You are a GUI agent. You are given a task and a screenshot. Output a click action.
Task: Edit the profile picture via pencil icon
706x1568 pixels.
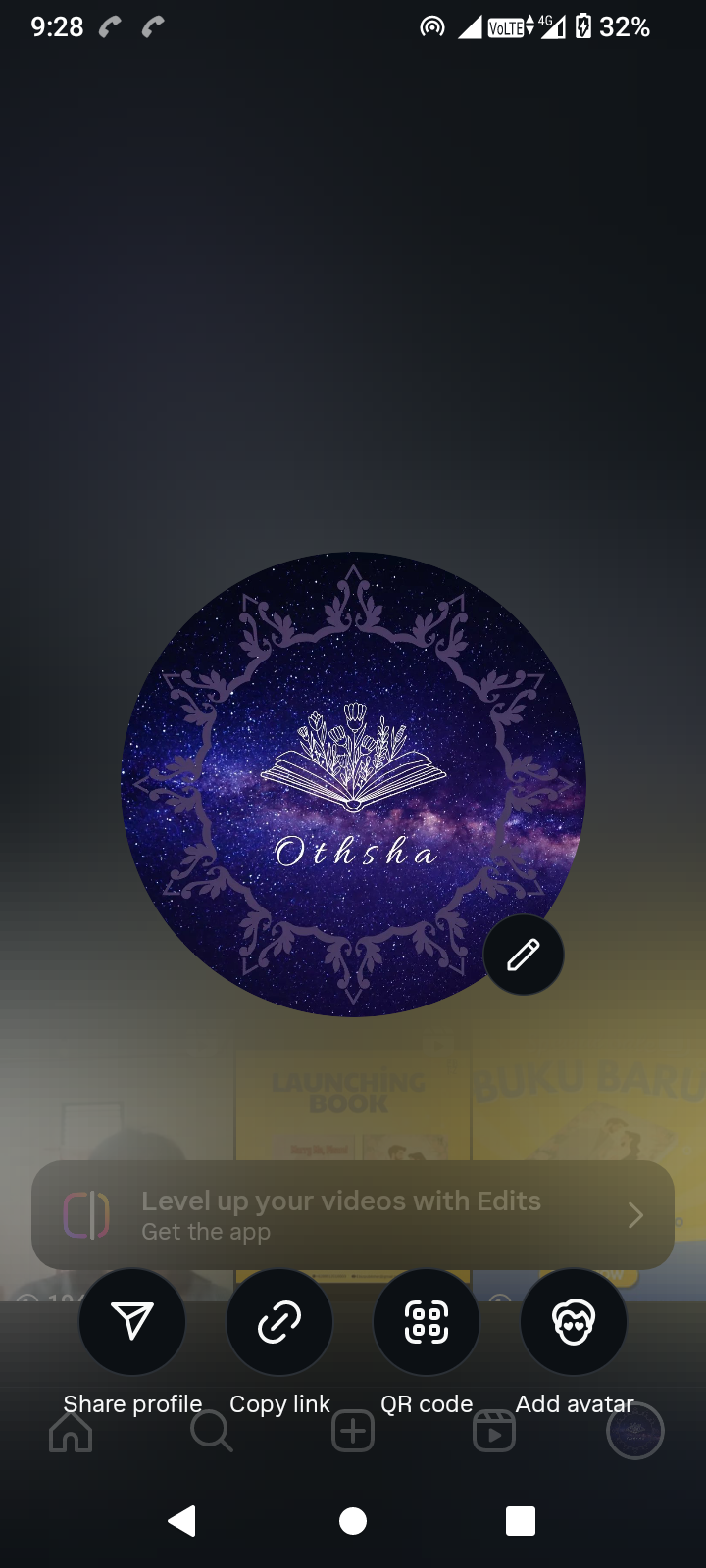tap(524, 955)
